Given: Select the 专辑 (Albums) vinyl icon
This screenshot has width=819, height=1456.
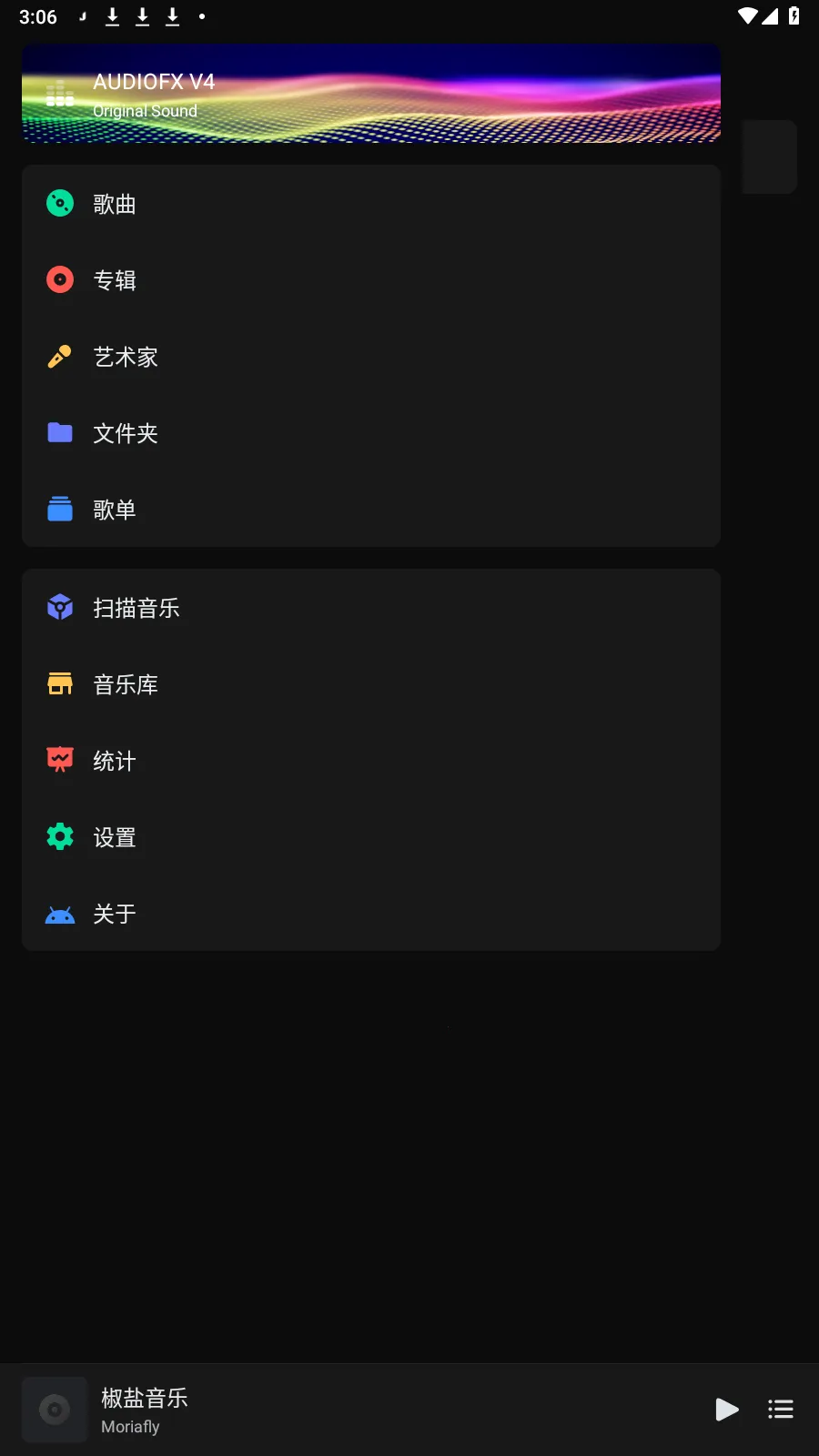Looking at the screenshot, I should (59, 279).
